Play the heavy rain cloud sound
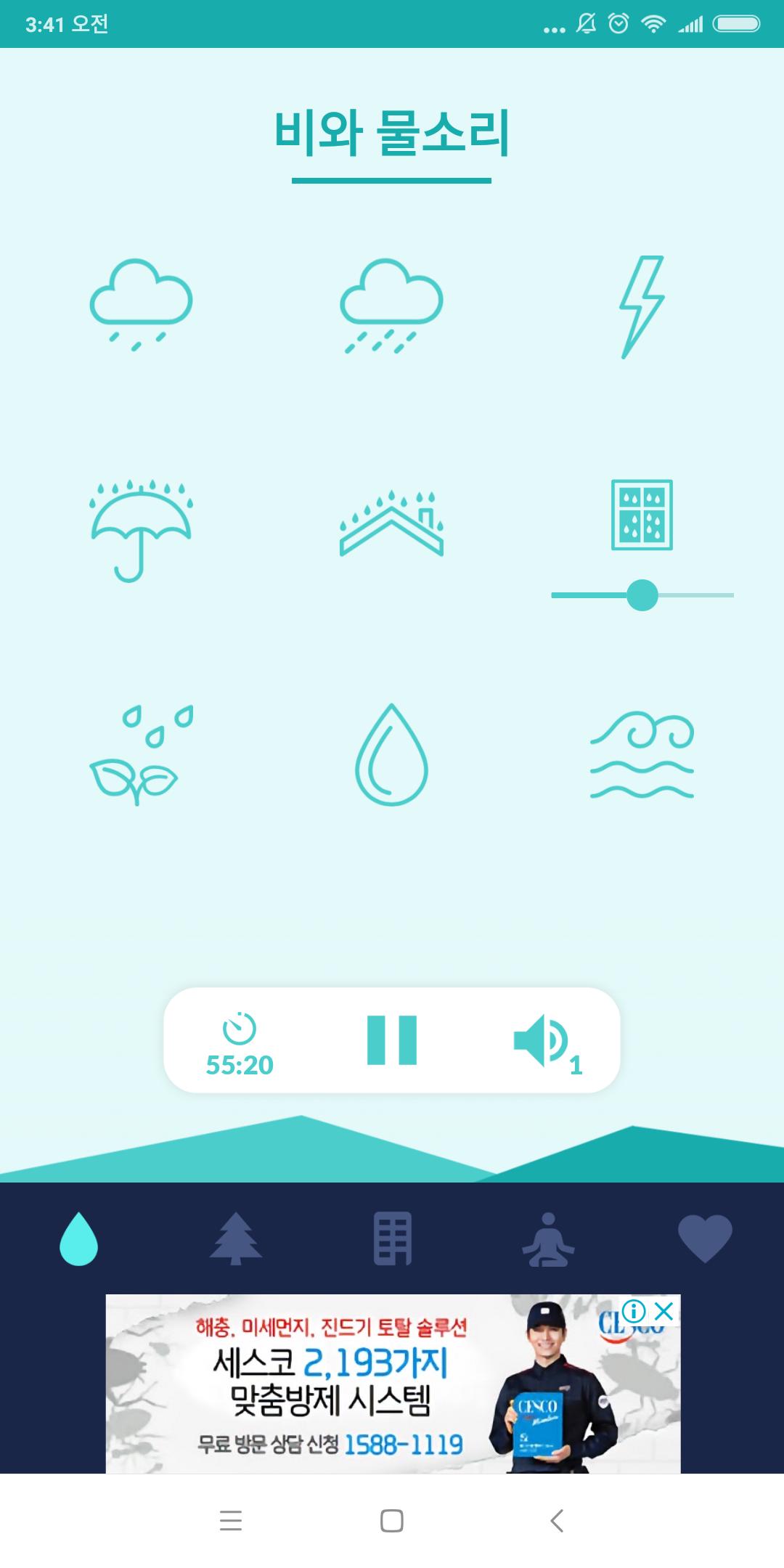The height and width of the screenshot is (1568, 784). (391, 305)
